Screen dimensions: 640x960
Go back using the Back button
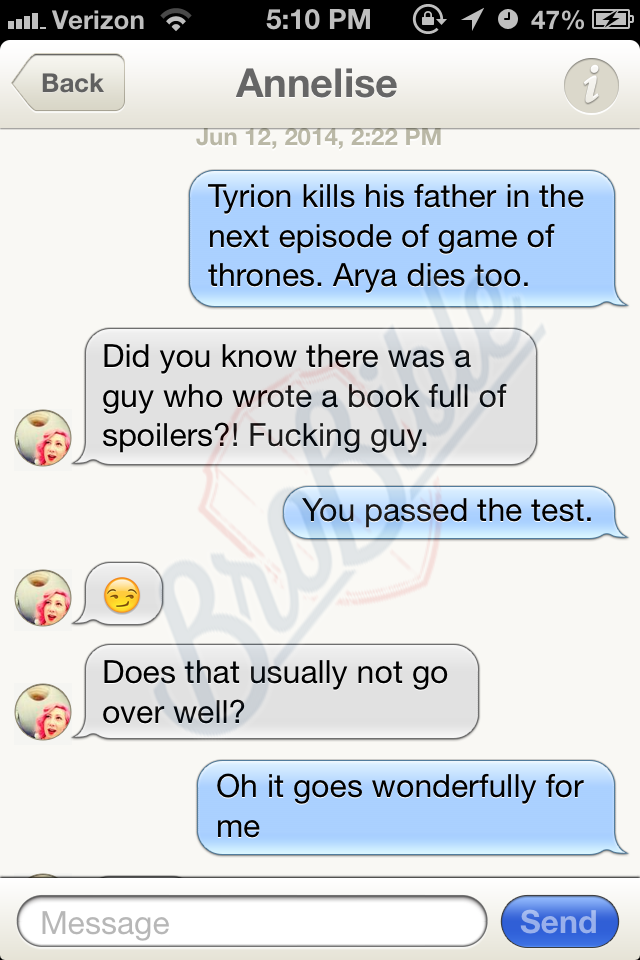pos(69,83)
